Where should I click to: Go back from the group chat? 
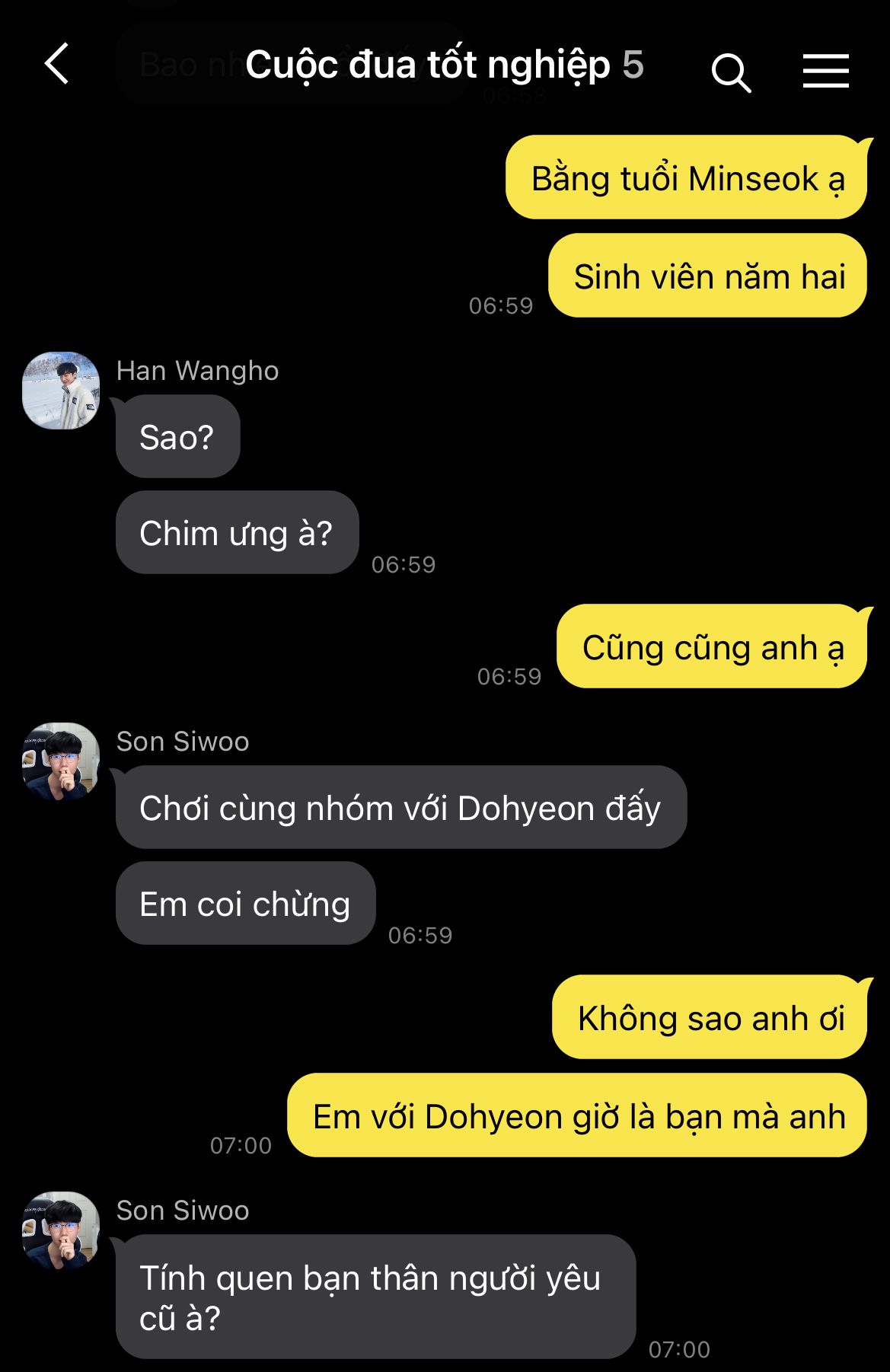(57, 64)
